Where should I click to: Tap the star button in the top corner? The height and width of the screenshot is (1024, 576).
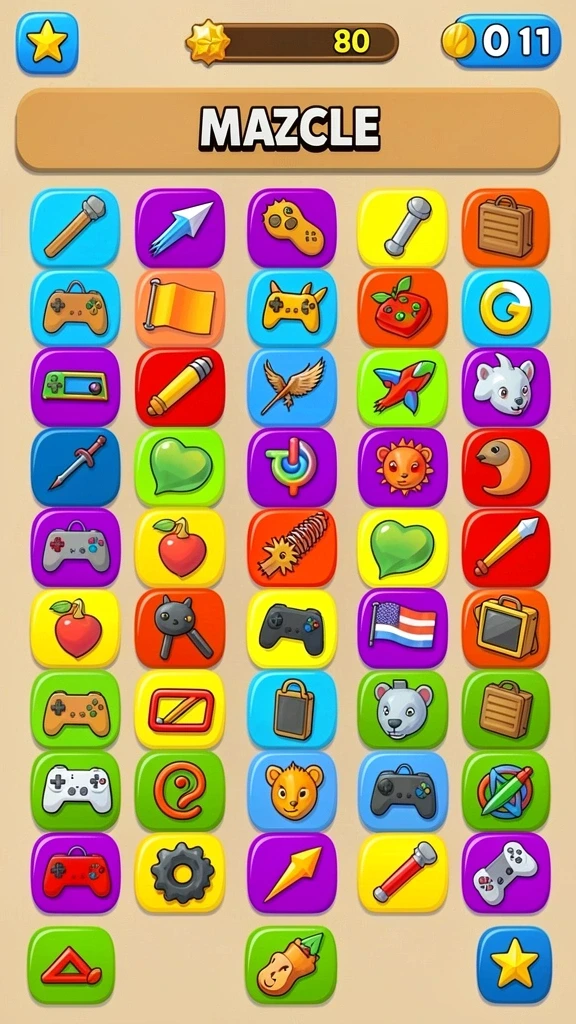tap(47, 42)
